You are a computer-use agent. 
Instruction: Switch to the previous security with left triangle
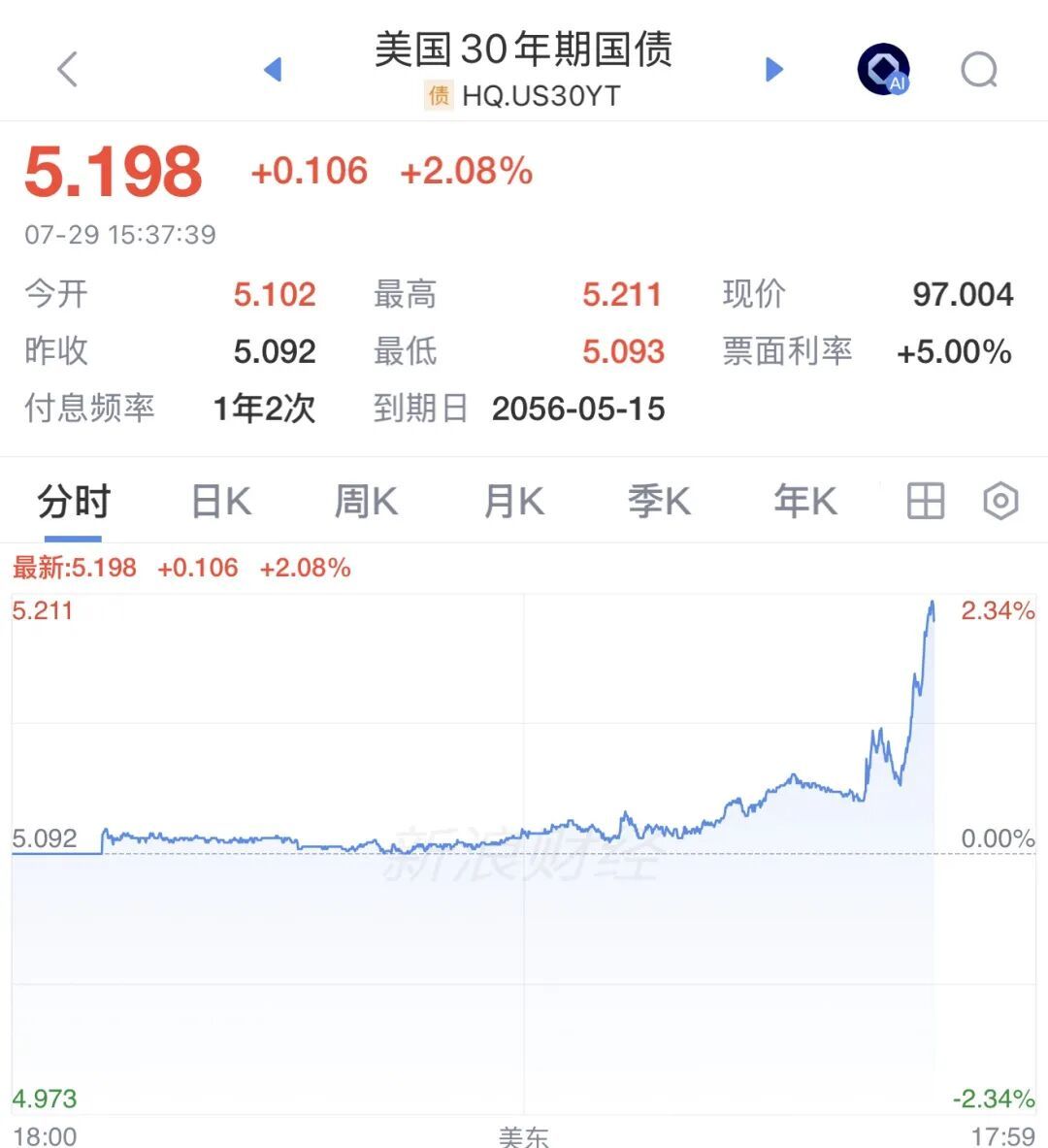coord(273,70)
